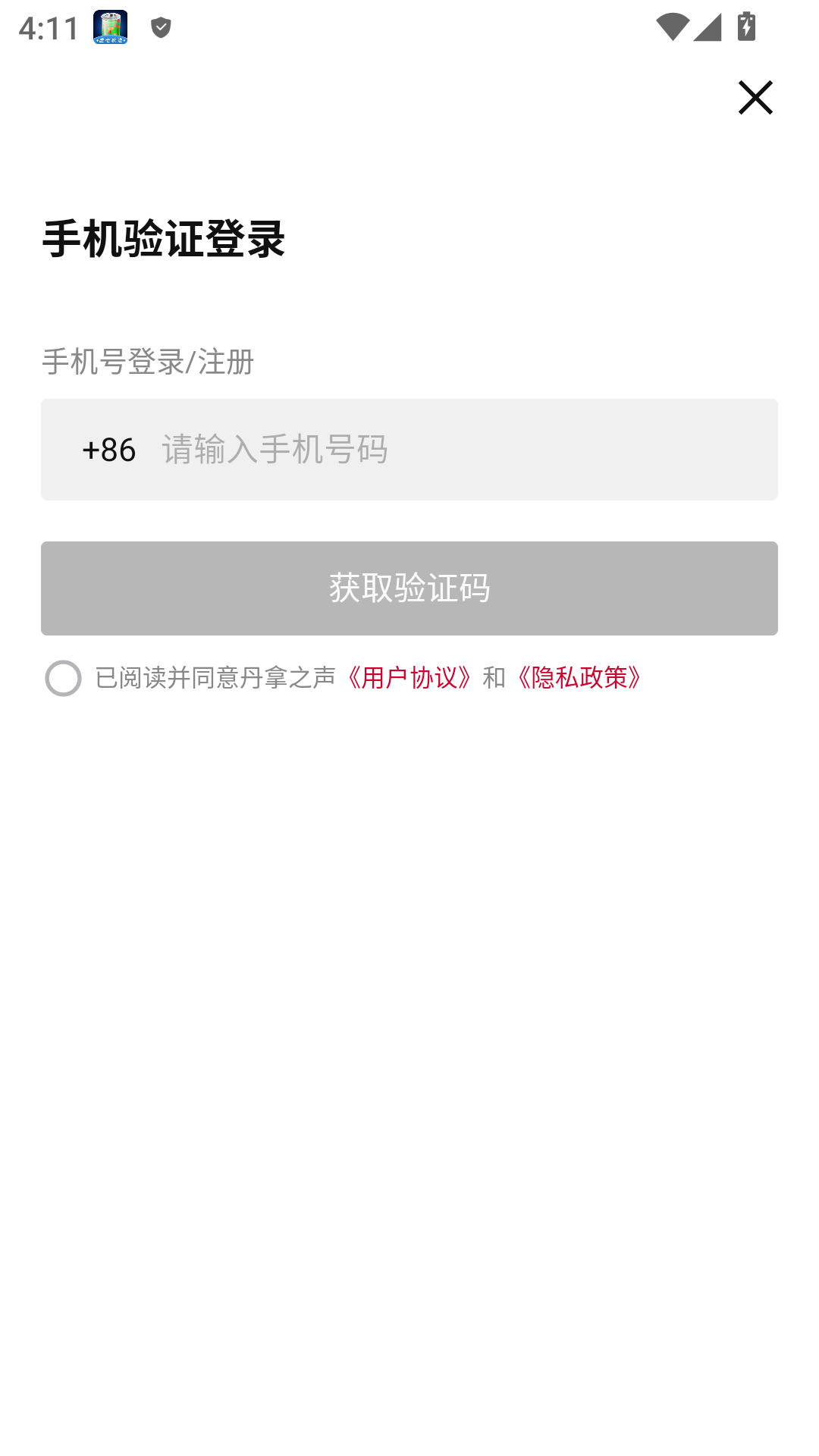This screenshot has height=1456, width=819.
Task: Tap the battery charging icon
Action: (x=746, y=25)
